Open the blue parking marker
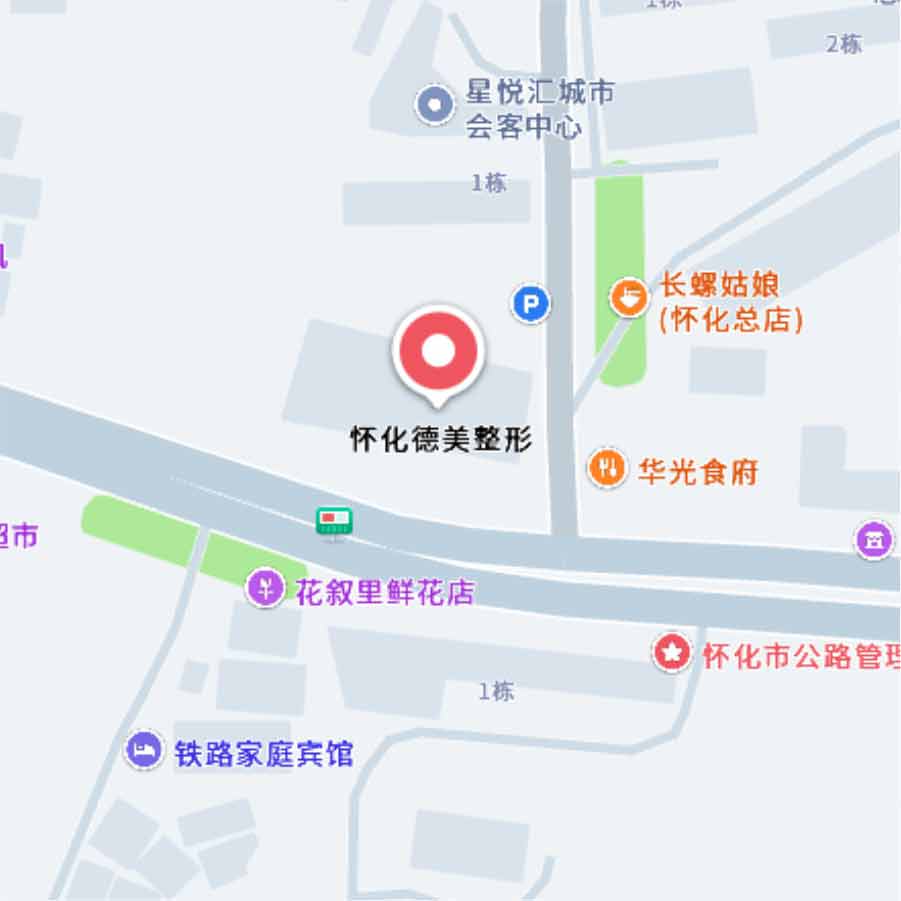The width and height of the screenshot is (901, 901). point(531,303)
